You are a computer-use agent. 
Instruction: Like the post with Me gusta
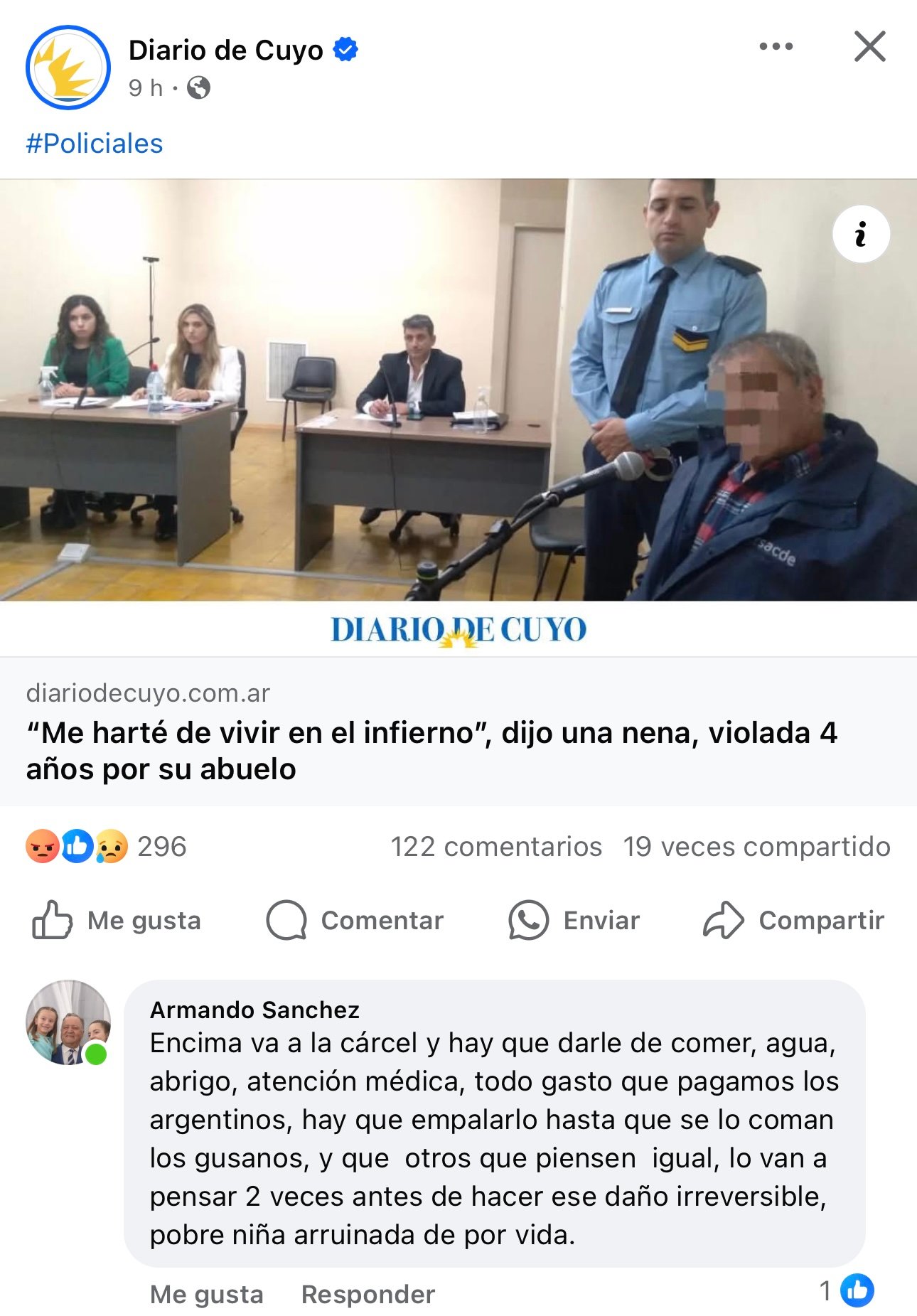[117, 920]
